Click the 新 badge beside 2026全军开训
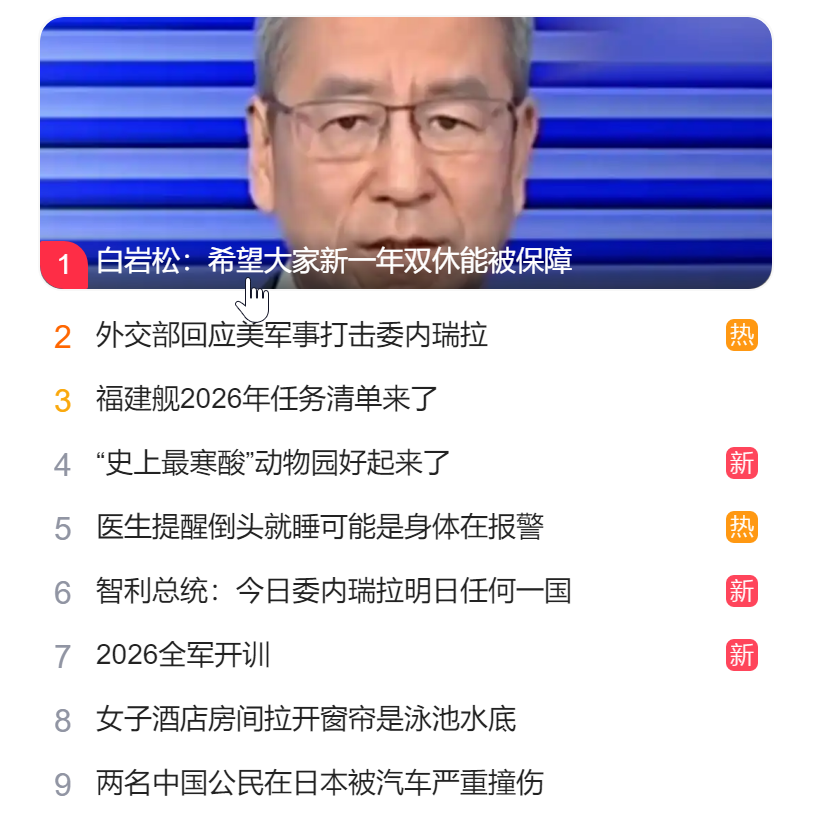Screen dimensions: 819x825 (740, 656)
